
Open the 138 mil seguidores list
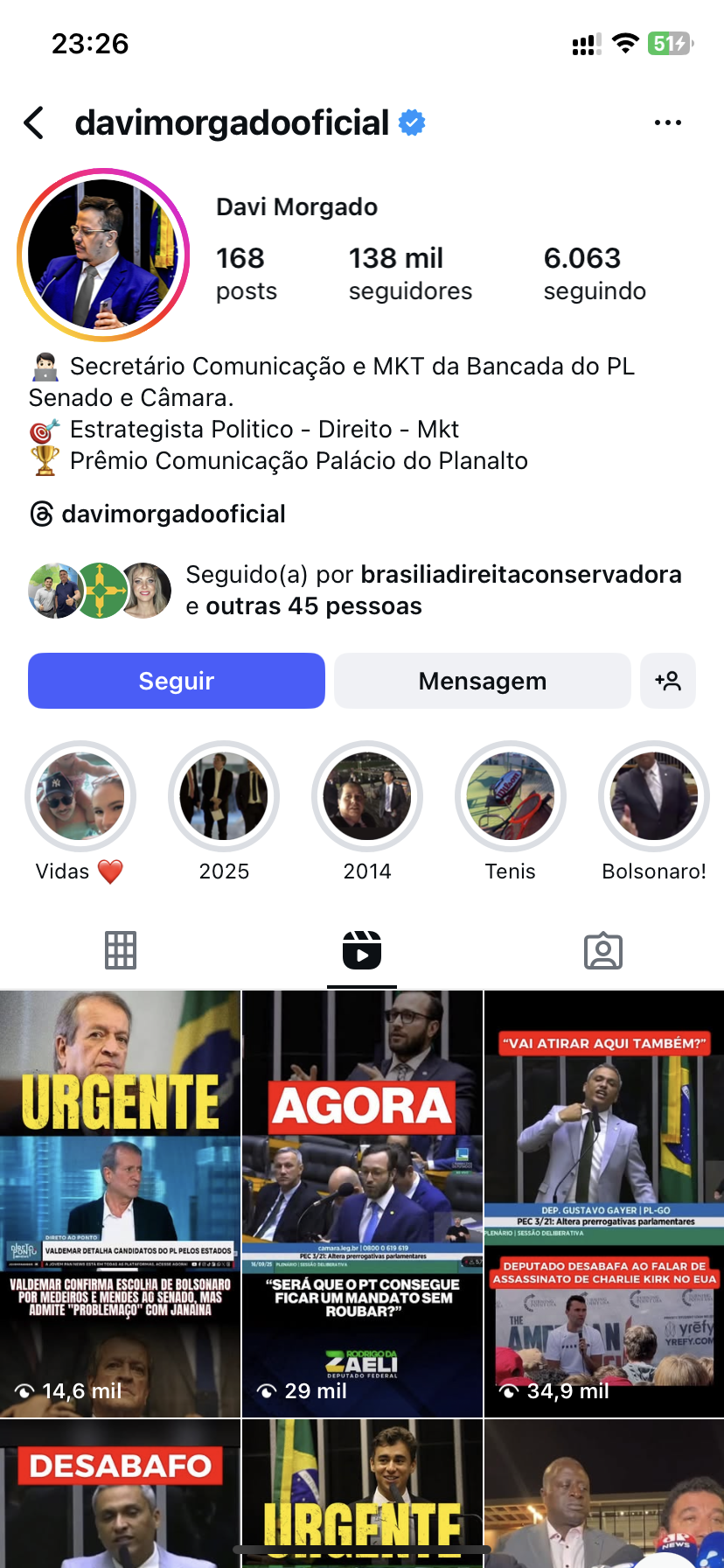coord(410,274)
